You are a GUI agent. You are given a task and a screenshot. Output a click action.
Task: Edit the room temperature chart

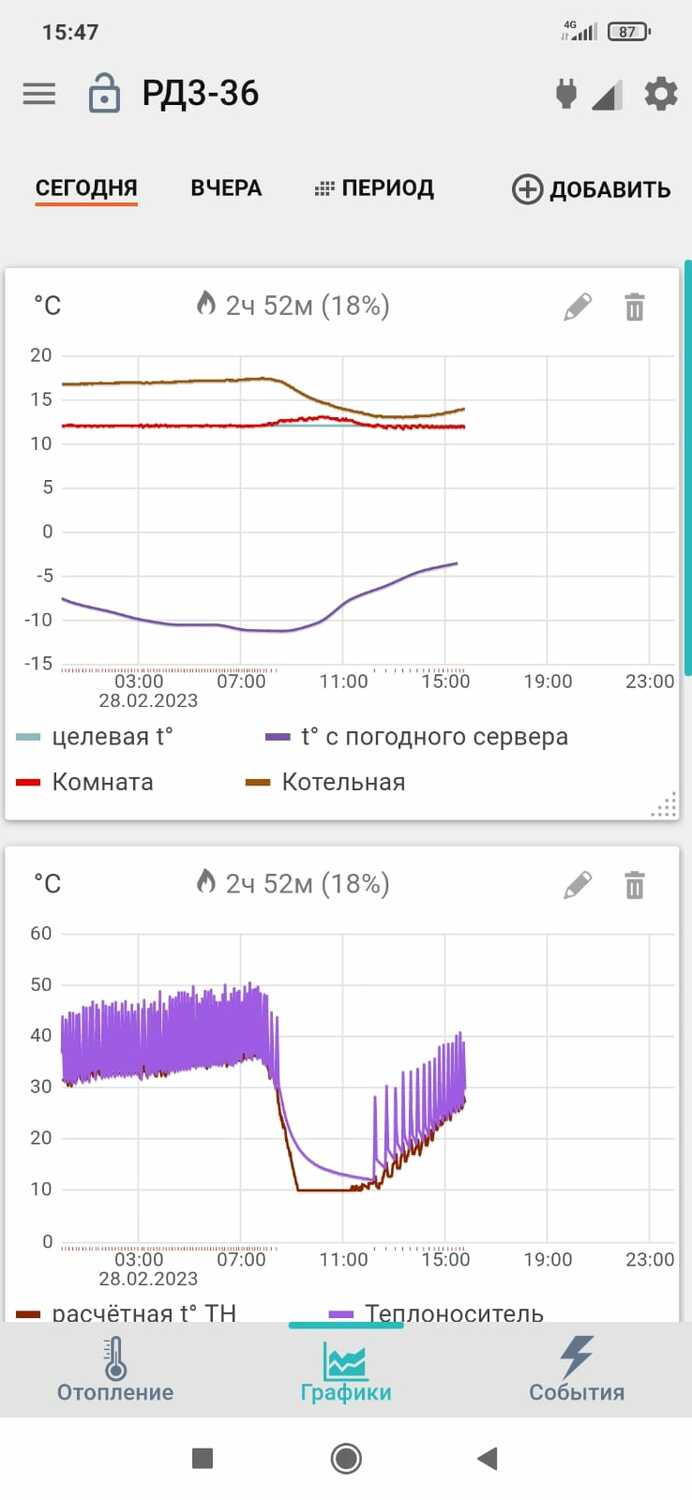tap(578, 306)
